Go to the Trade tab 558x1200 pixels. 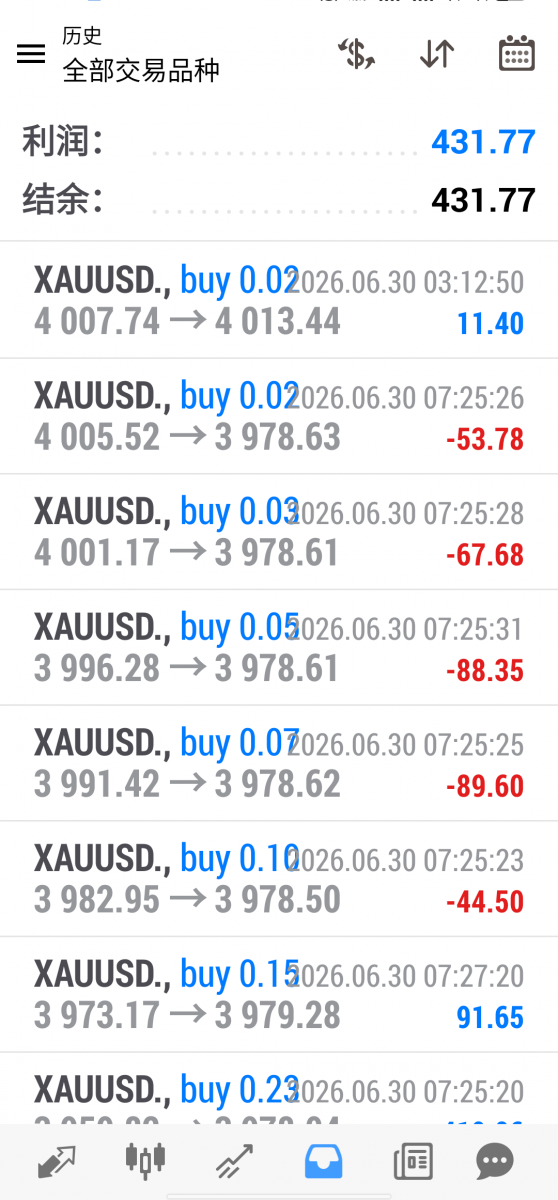coord(234,1161)
